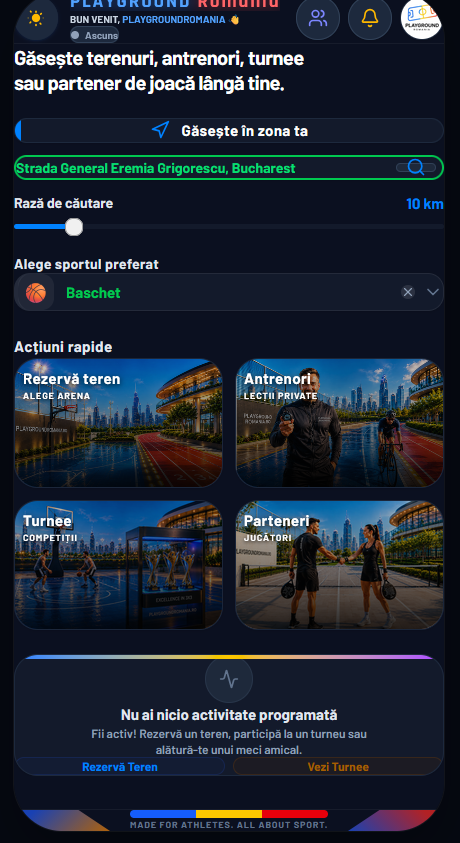Tap the Rază de căutare slider track
The width and height of the screenshot is (460, 843).
[x=229, y=227]
